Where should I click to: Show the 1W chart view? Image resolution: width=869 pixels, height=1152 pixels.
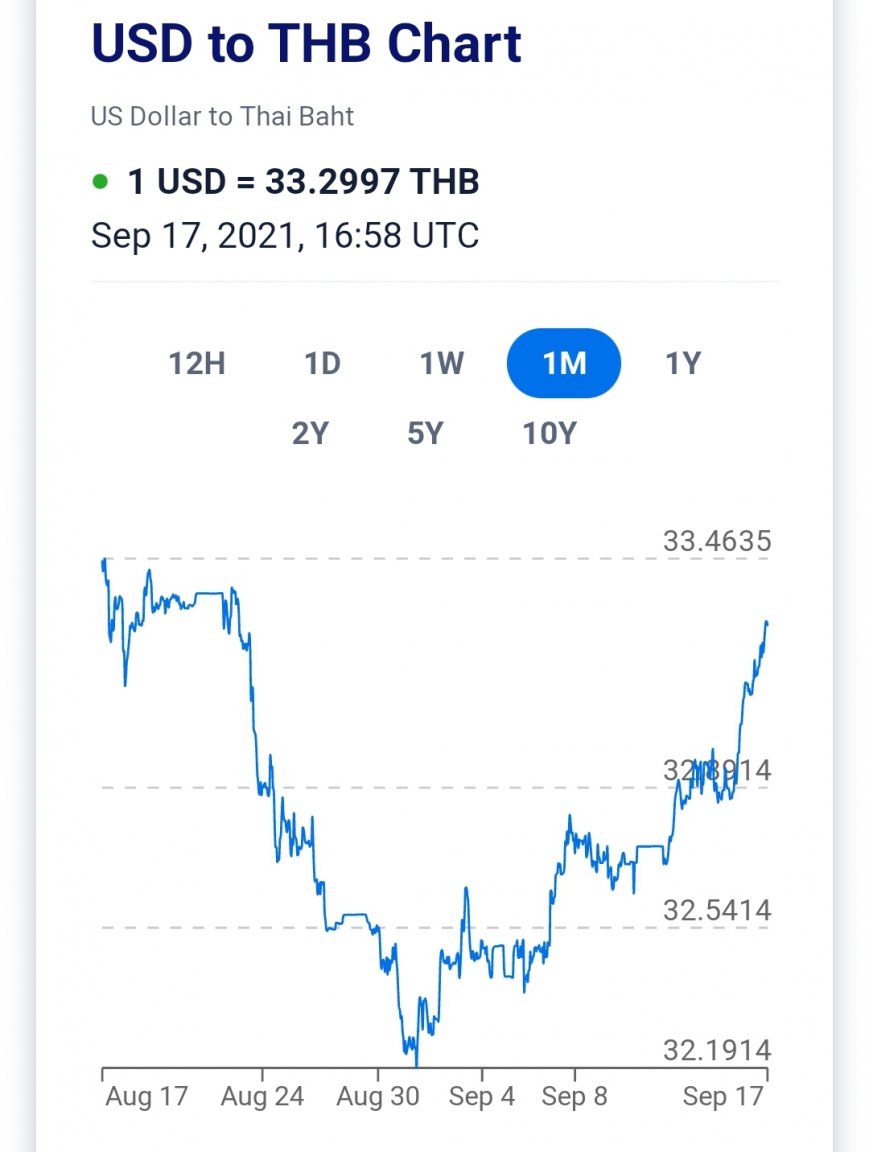point(442,363)
